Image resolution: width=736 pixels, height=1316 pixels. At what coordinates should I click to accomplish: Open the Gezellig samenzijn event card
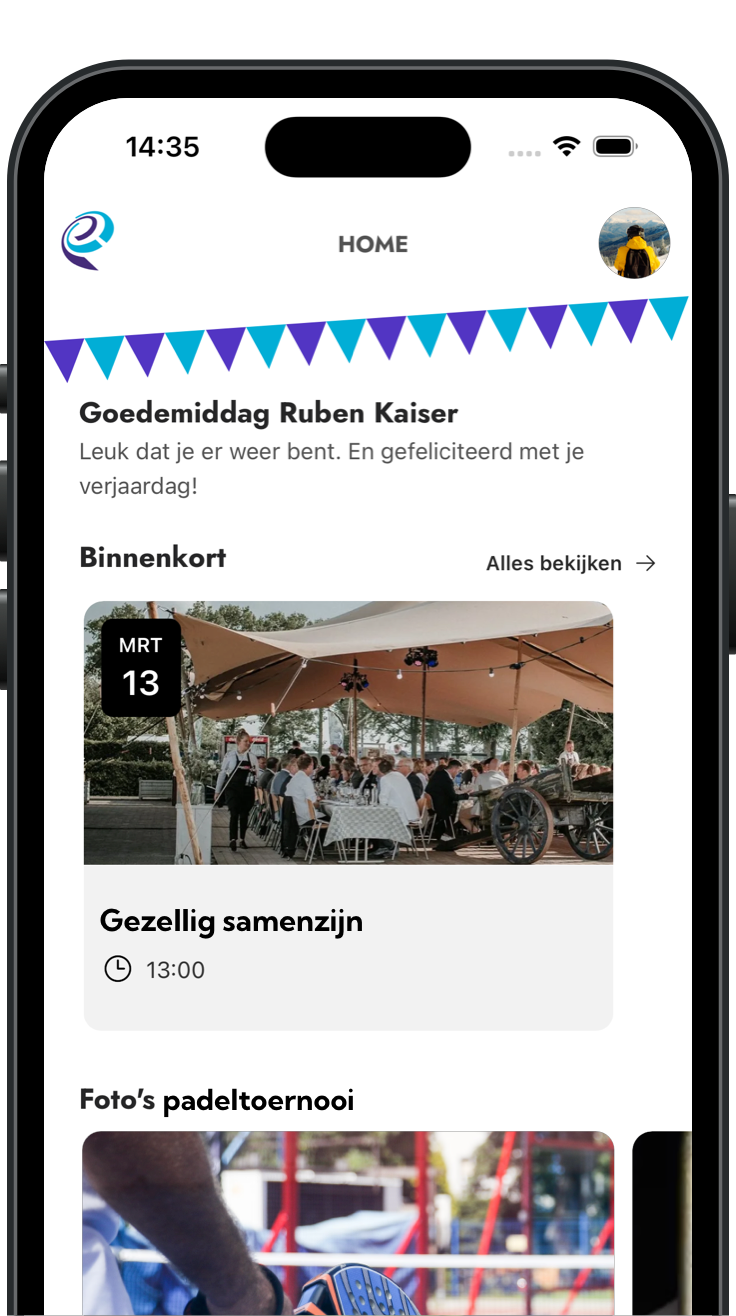348,815
